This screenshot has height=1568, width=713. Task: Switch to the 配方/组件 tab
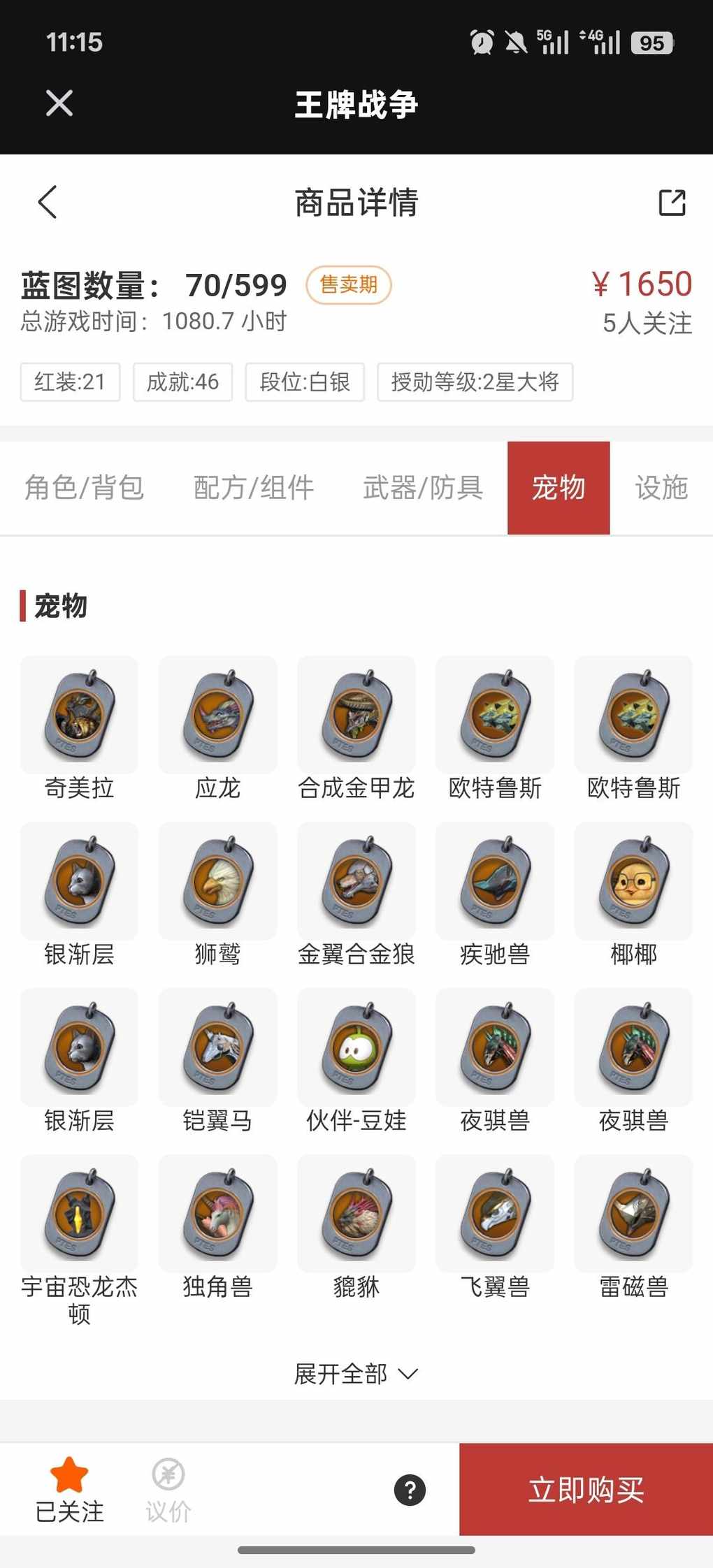tap(253, 488)
